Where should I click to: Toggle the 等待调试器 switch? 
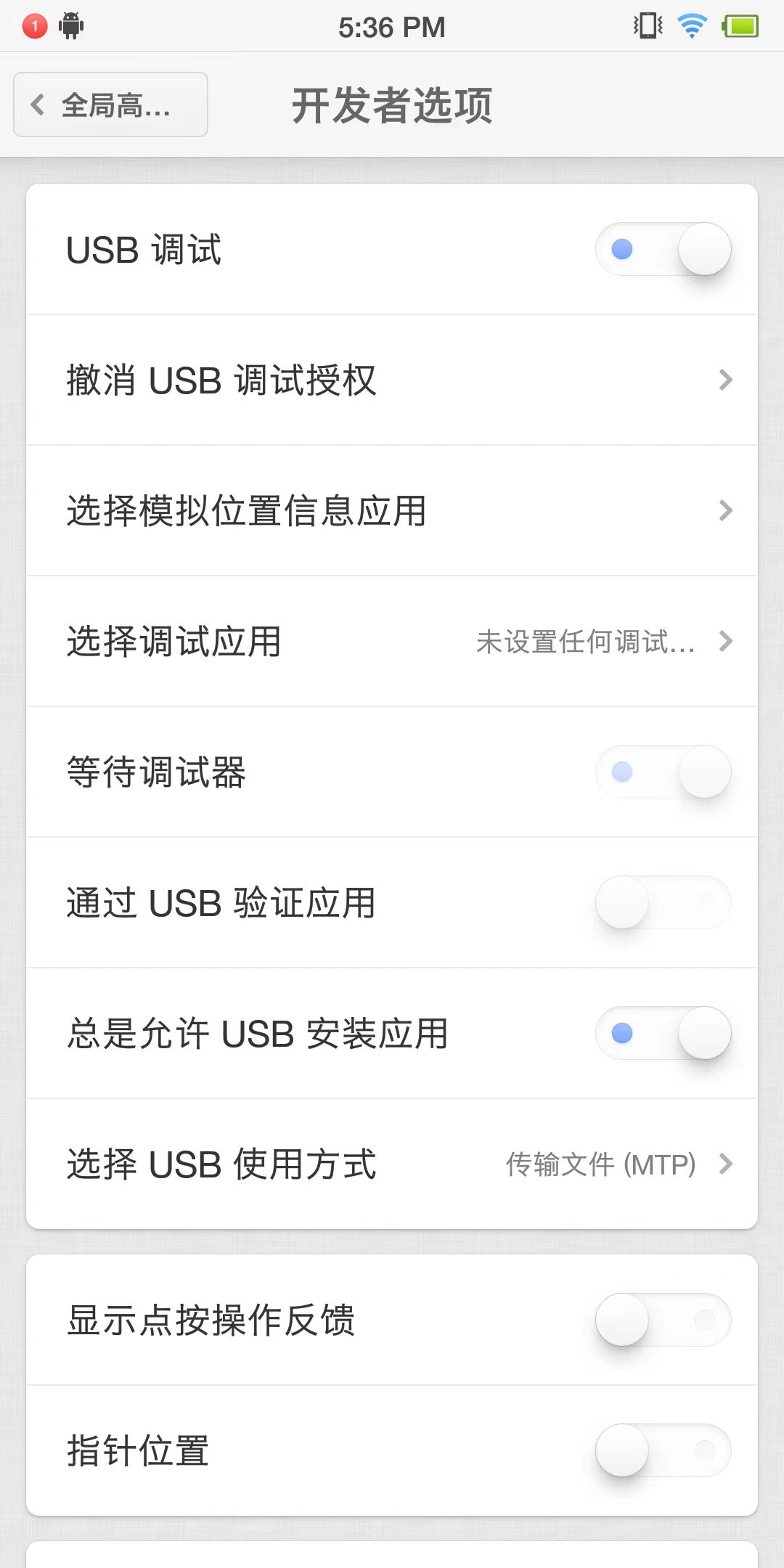click(663, 772)
